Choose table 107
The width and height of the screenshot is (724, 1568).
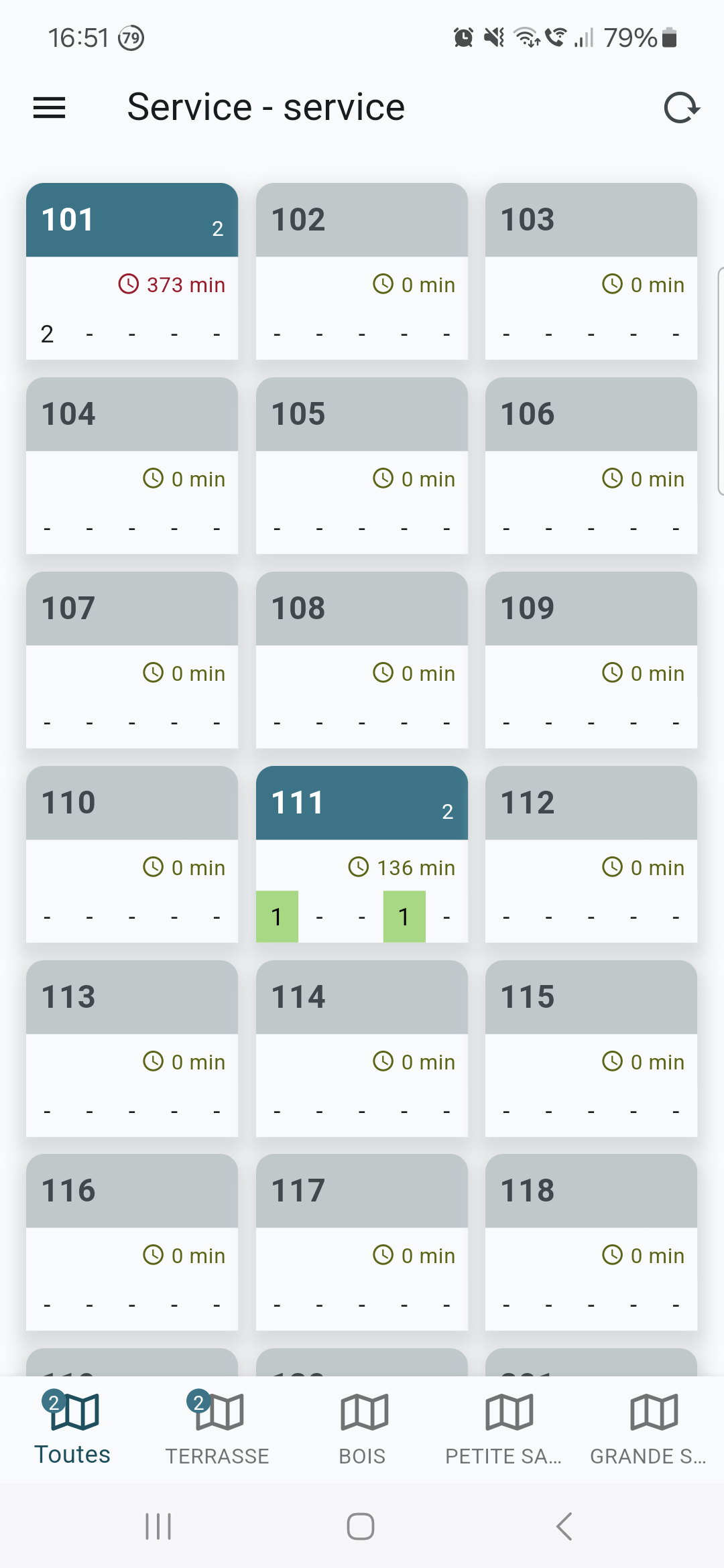pyautogui.click(x=132, y=660)
